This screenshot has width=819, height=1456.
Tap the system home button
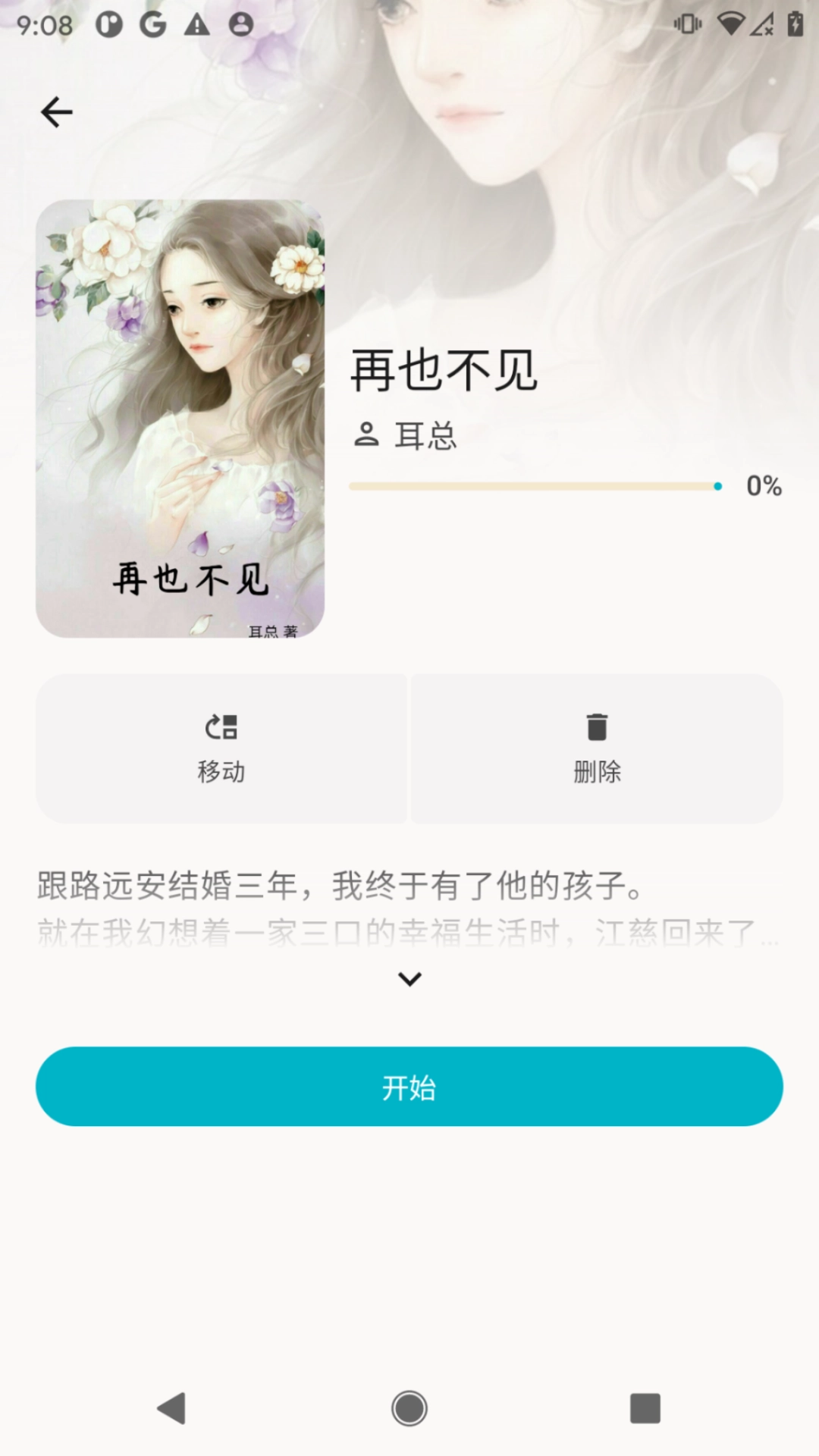pyautogui.click(x=409, y=1408)
